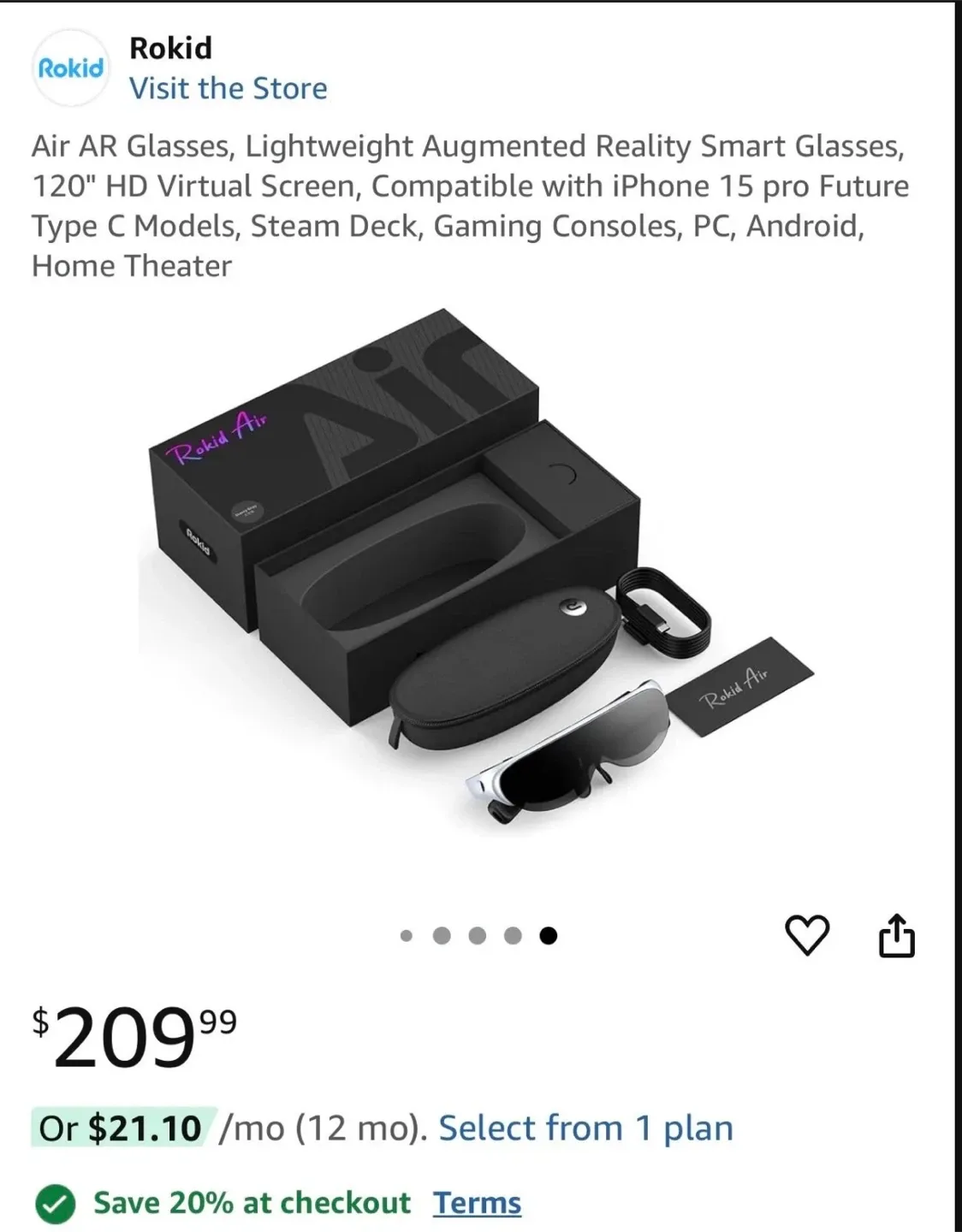
Task: Click the circular Rokid brand logo
Action: pyautogui.click(x=69, y=68)
